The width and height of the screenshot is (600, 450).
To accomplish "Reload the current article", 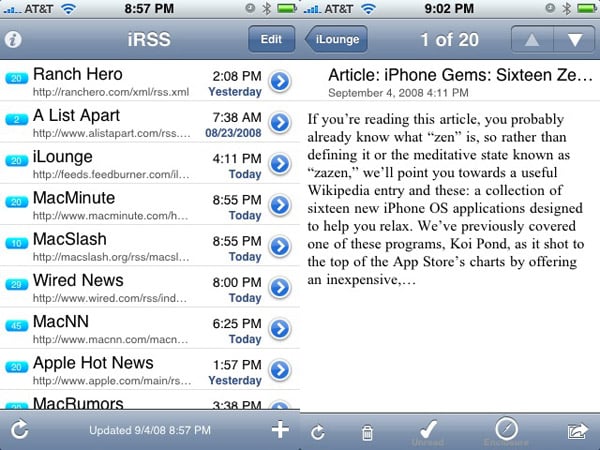I will coord(318,432).
